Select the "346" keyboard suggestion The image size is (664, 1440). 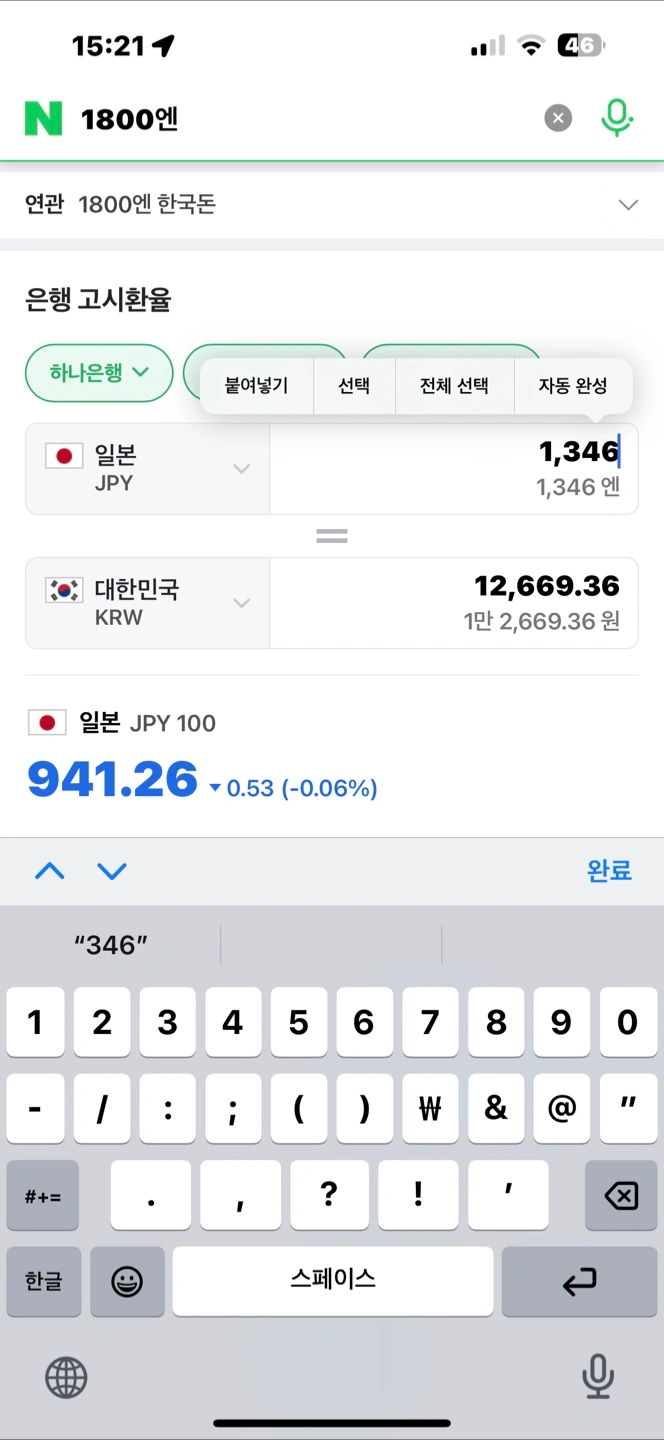tap(111, 944)
